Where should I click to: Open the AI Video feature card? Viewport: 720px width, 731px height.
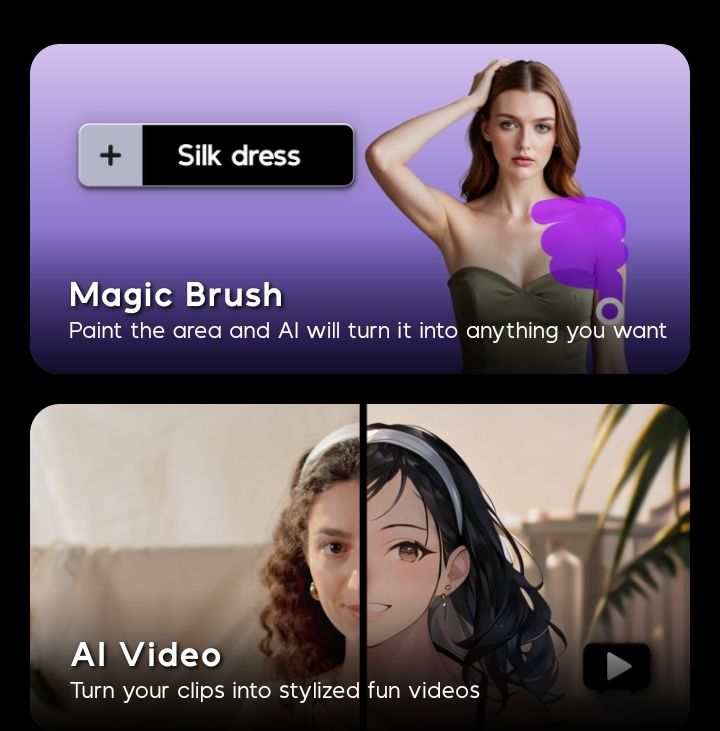coord(360,565)
